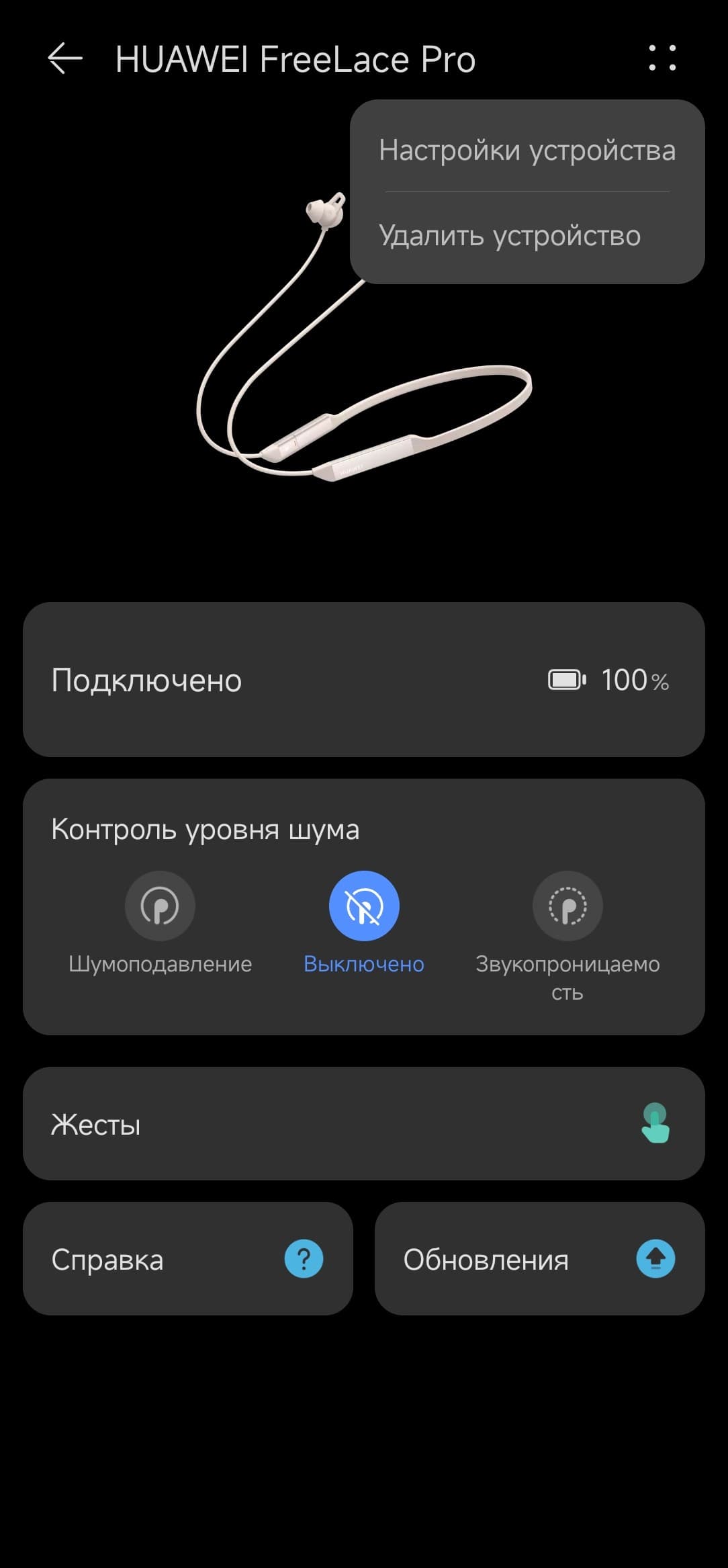Open the Жесты settings card

(364, 1124)
